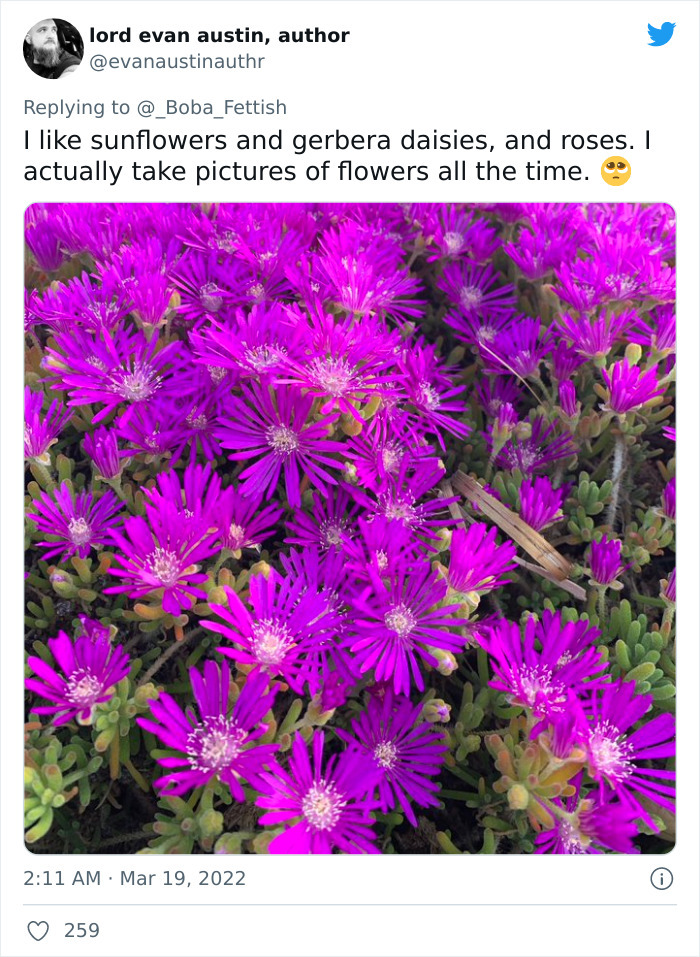Like the tweet with the heart icon

click(x=38, y=931)
